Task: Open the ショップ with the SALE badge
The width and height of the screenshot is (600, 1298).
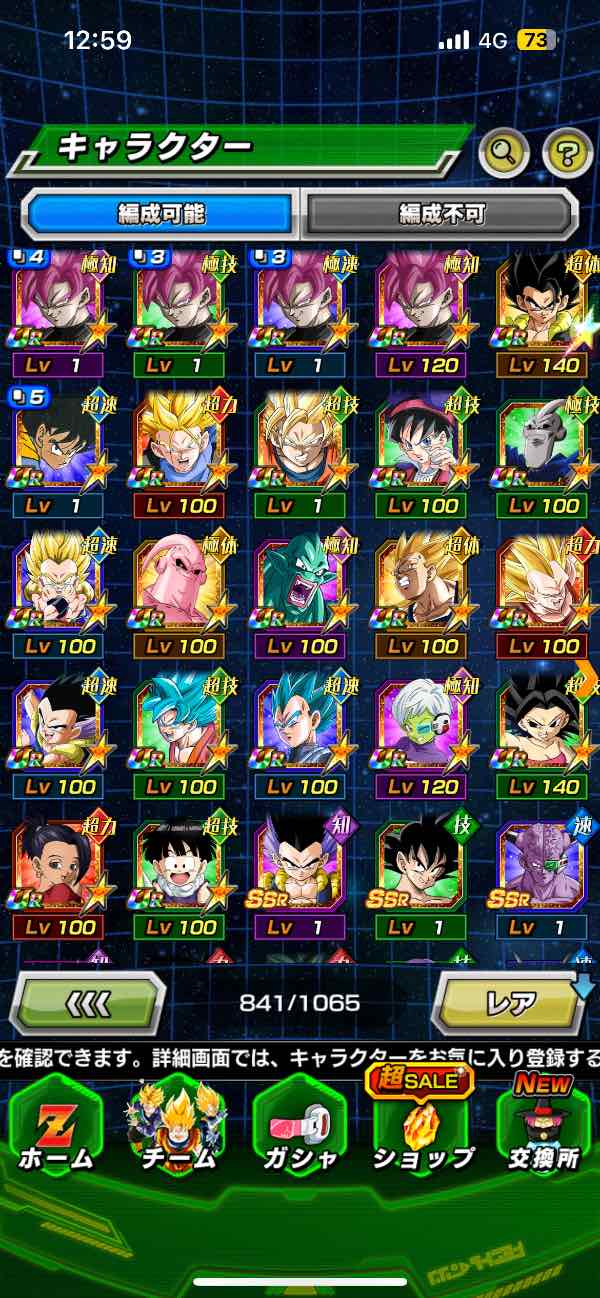Action: 421,1130
